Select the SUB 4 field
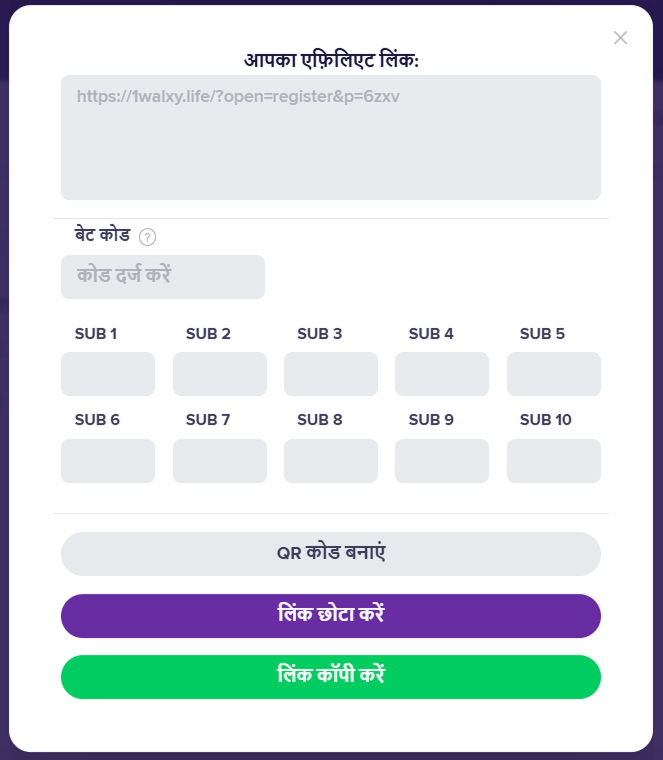Screen dimensions: 663x760 (x=442, y=374)
